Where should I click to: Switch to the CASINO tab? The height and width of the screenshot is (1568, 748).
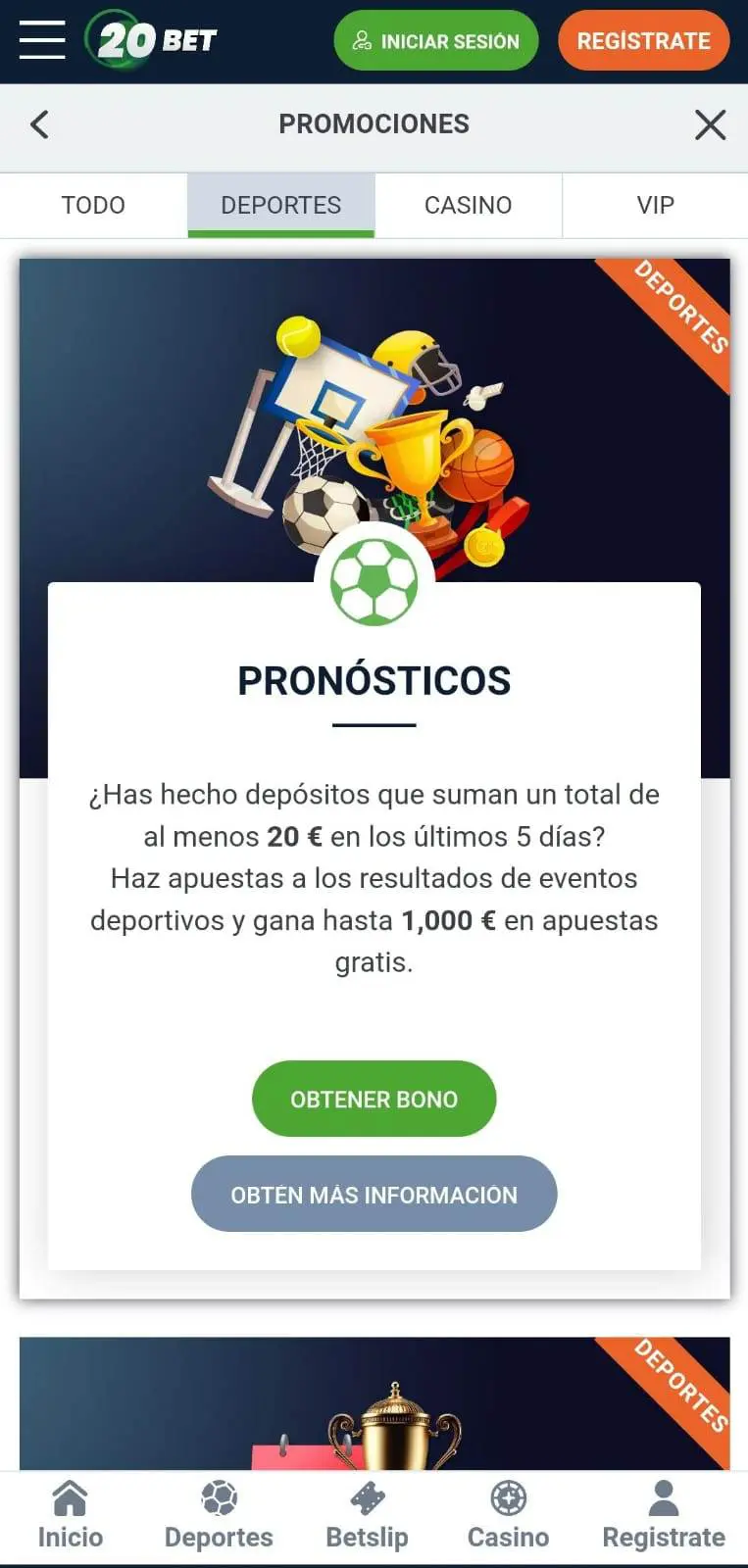[x=468, y=205]
